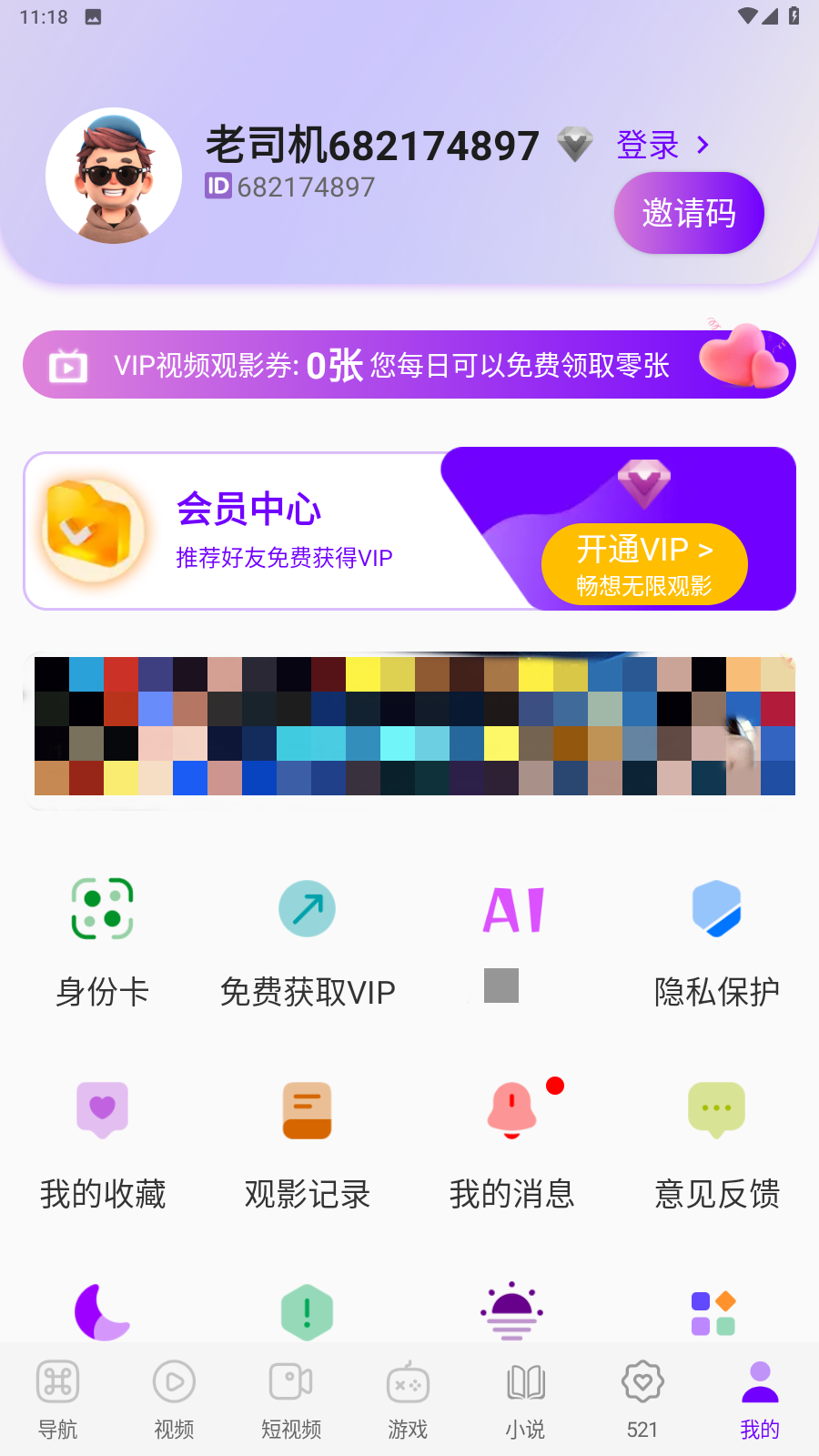Open the 邀请码 invite code button

[x=689, y=214]
